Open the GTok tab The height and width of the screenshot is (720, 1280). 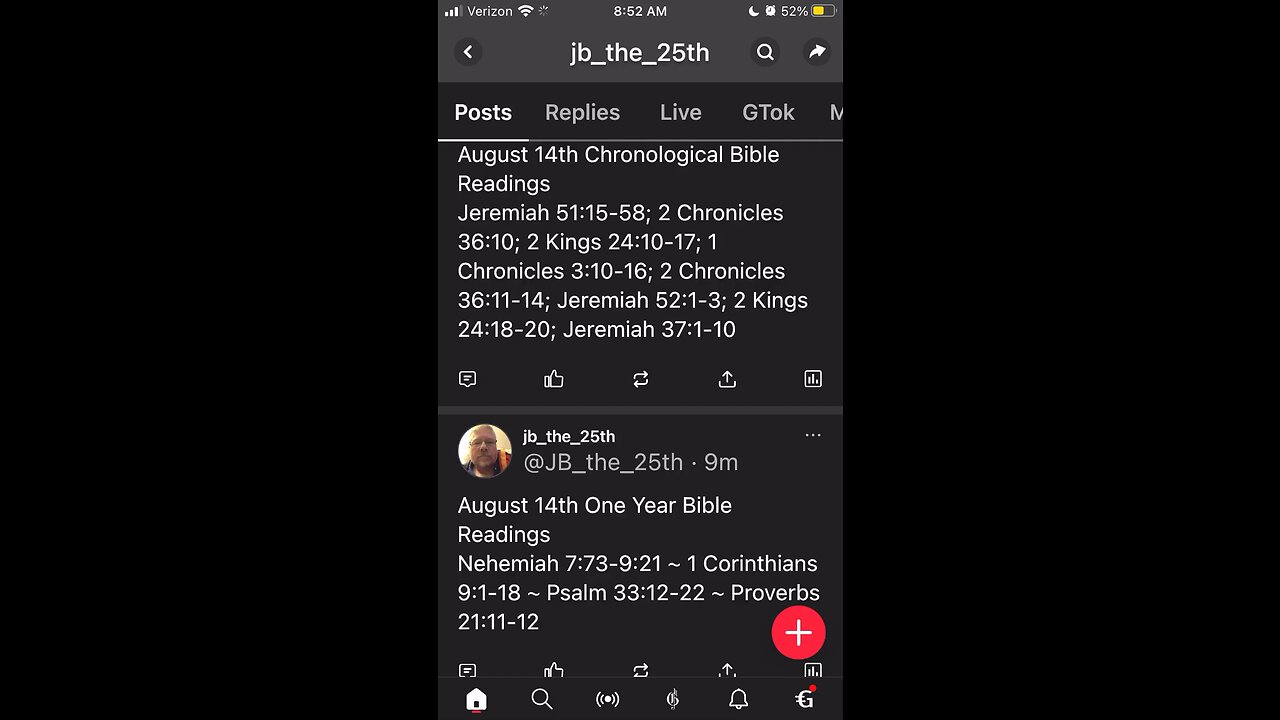[x=768, y=112]
